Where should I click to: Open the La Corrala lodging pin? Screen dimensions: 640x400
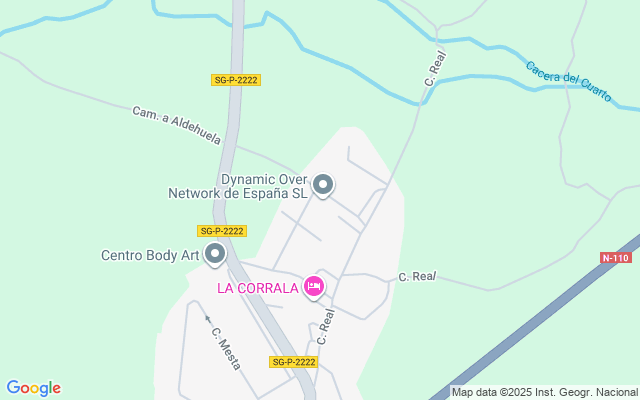(313, 287)
